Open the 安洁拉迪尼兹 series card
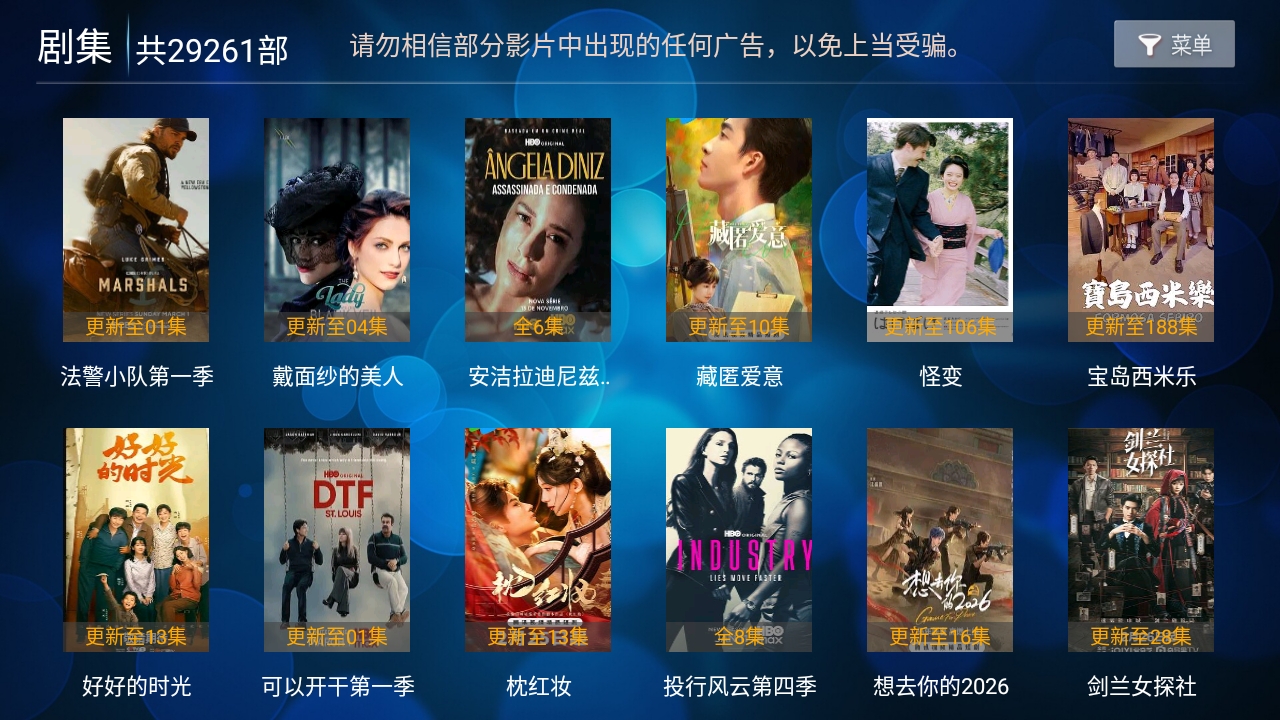This screenshot has width=1280, height=720. coord(538,230)
